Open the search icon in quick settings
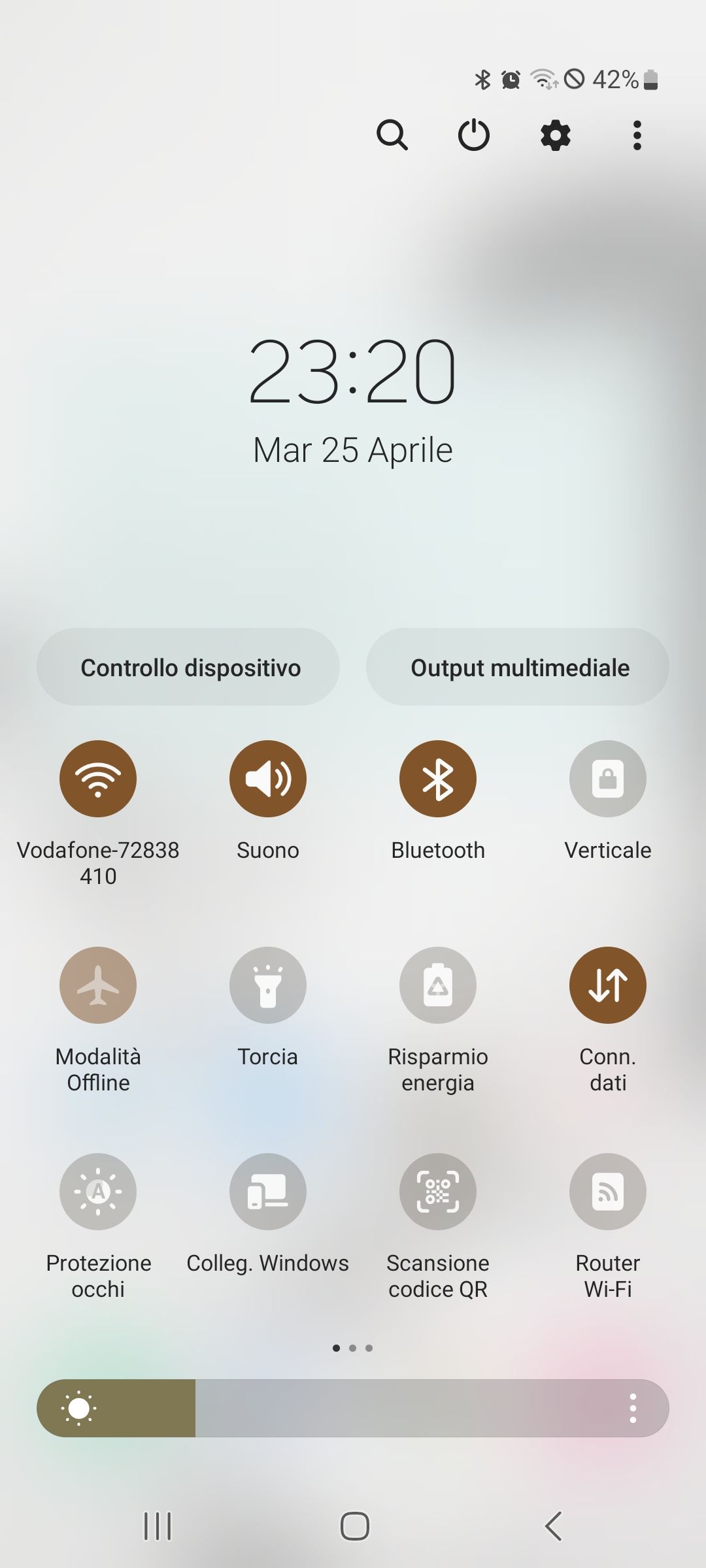Viewport: 706px width, 1568px height. click(392, 135)
